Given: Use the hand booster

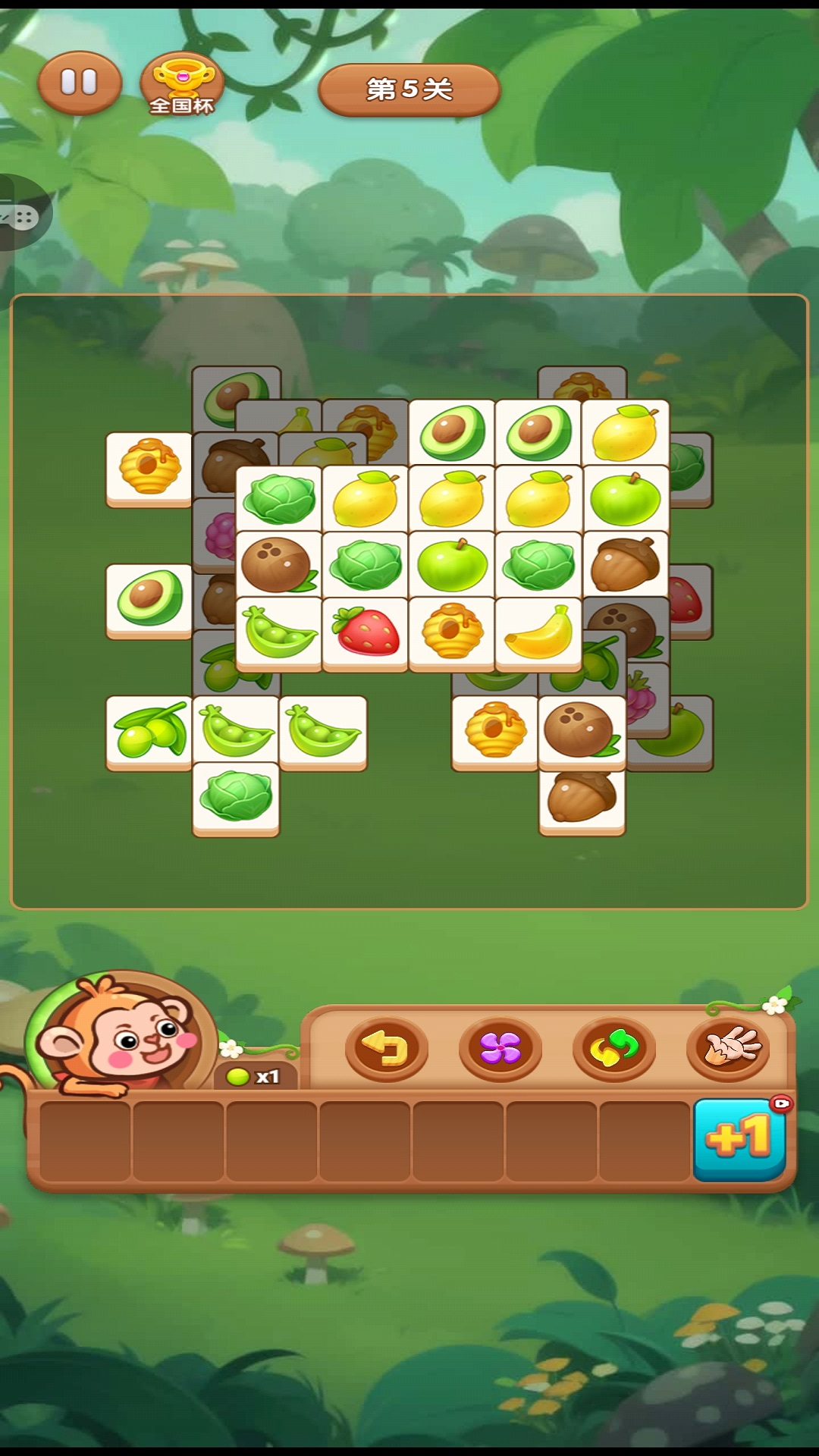Looking at the screenshot, I should 727,1050.
